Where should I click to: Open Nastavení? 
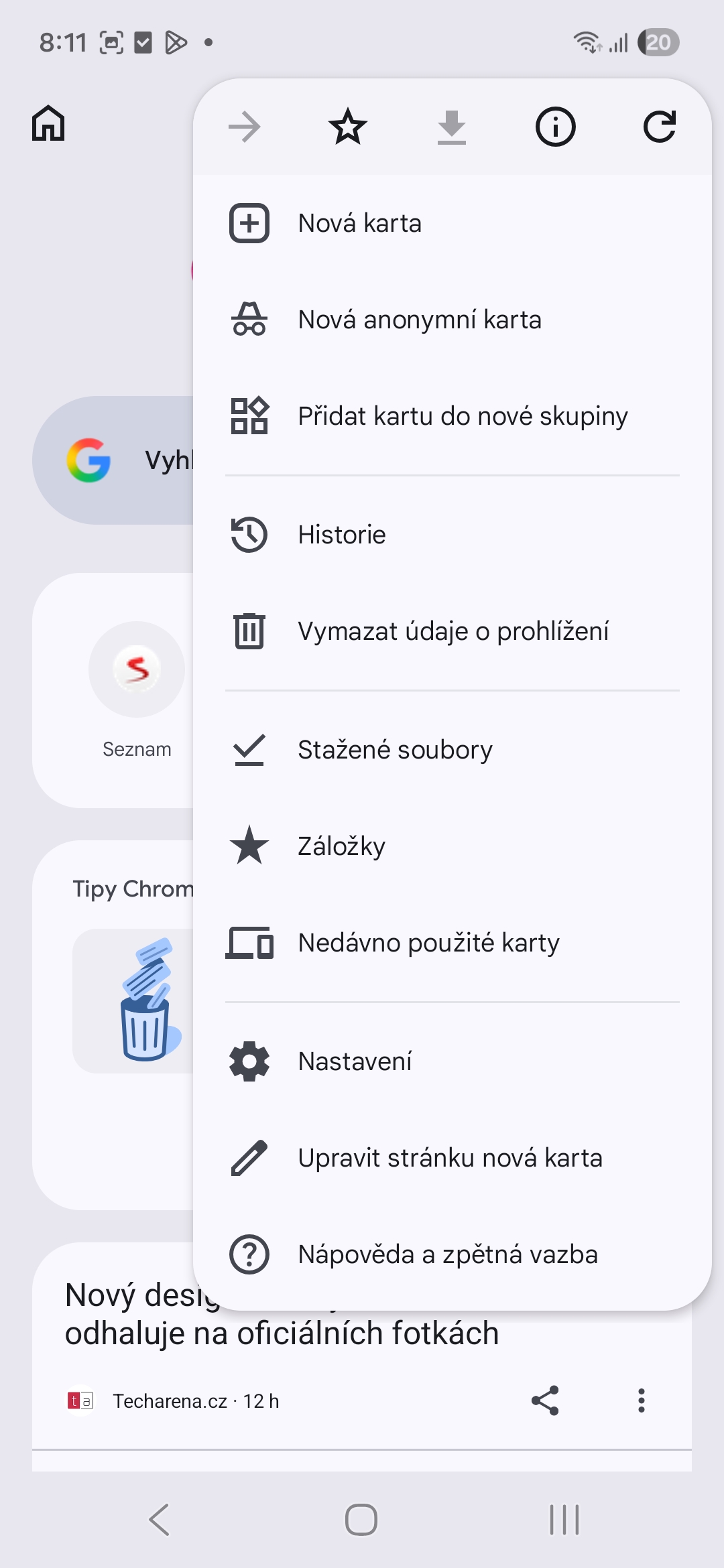[355, 1061]
